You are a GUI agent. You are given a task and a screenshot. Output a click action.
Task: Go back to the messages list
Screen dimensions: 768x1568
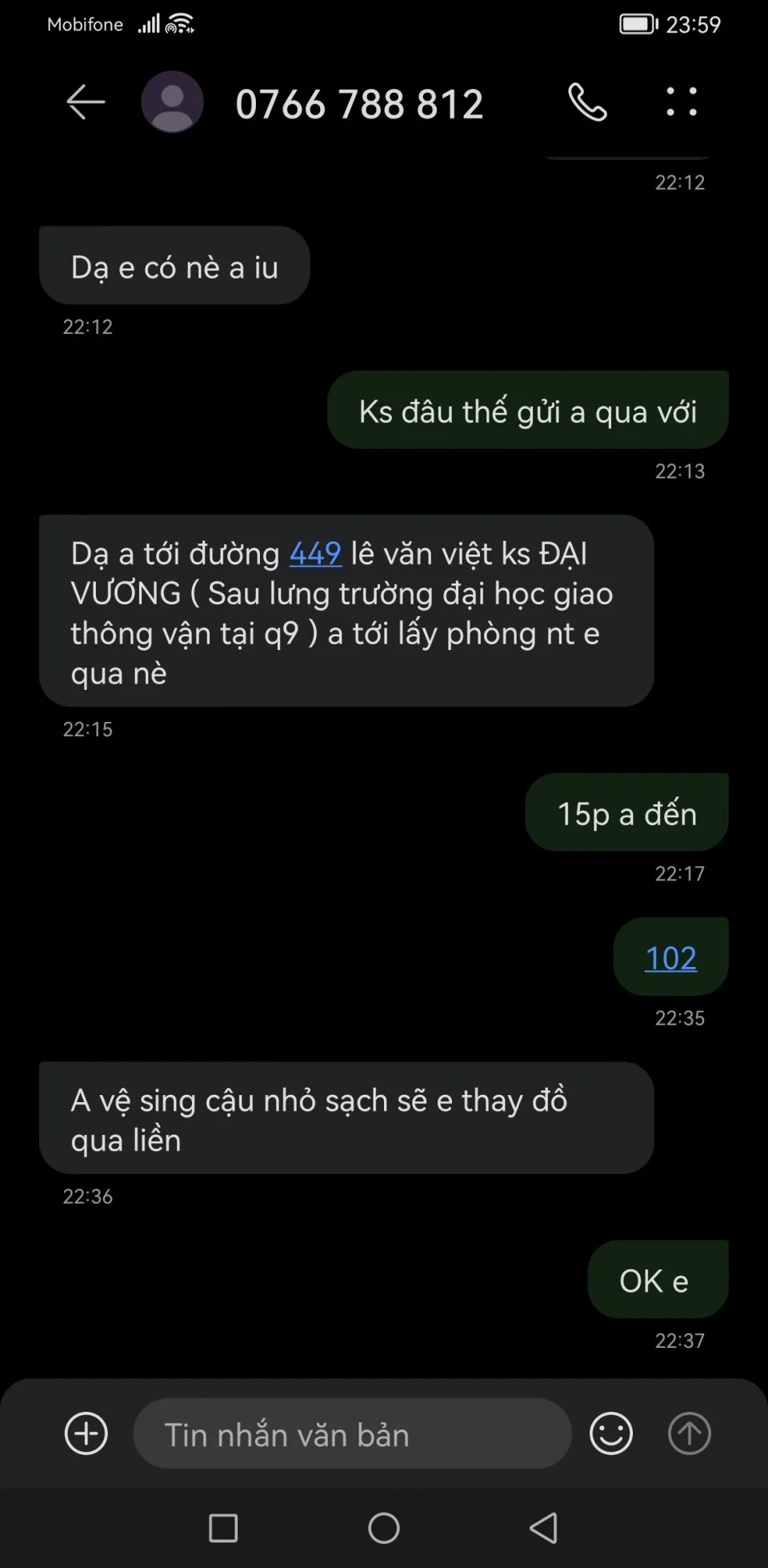(85, 102)
